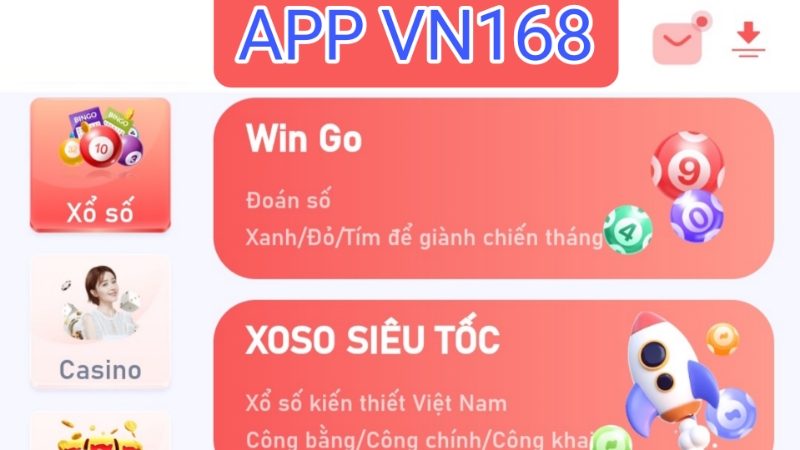Tap the download icon

pyautogui.click(x=747, y=41)
